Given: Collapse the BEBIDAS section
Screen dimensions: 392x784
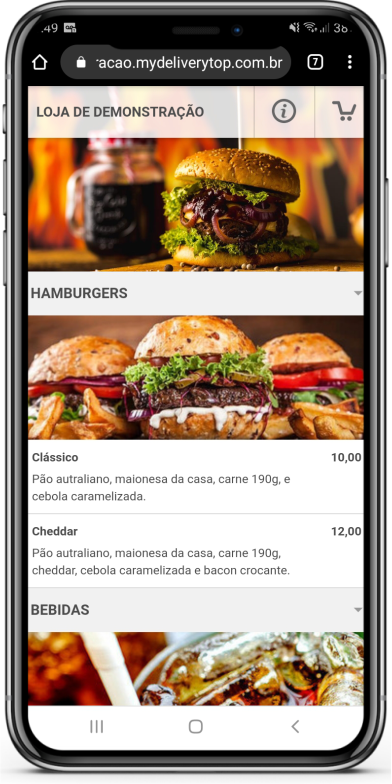Looking at the screenshot, I should [x=196, y=610].
